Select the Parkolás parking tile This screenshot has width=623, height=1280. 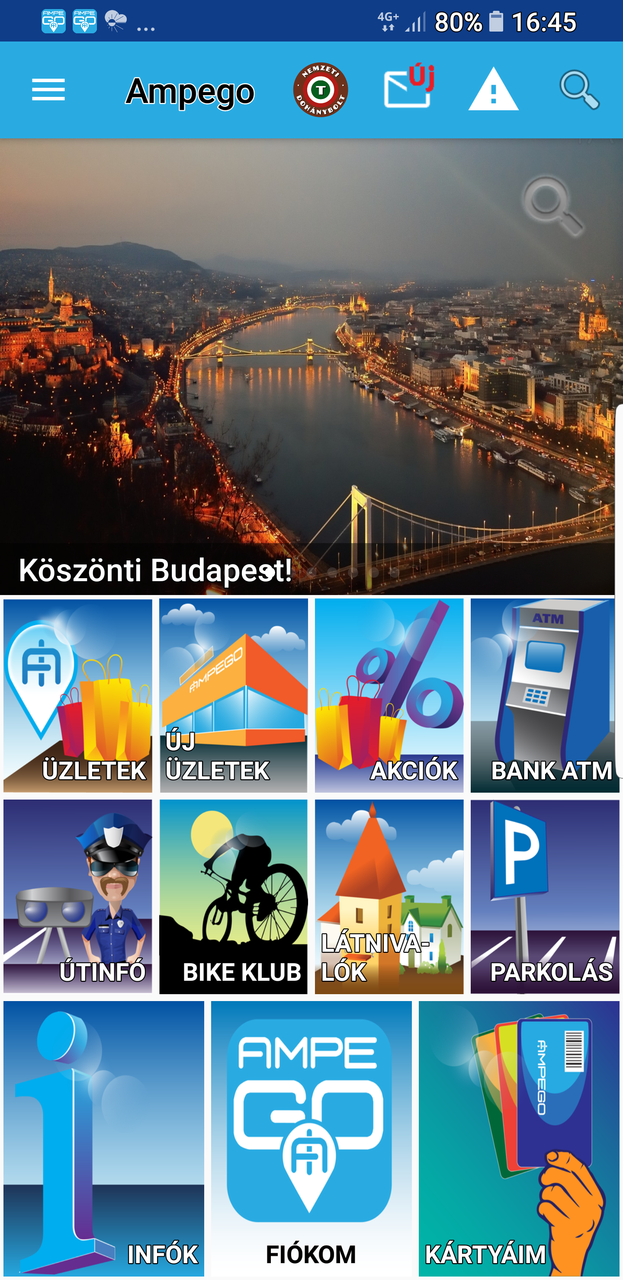tap(545, 896)
